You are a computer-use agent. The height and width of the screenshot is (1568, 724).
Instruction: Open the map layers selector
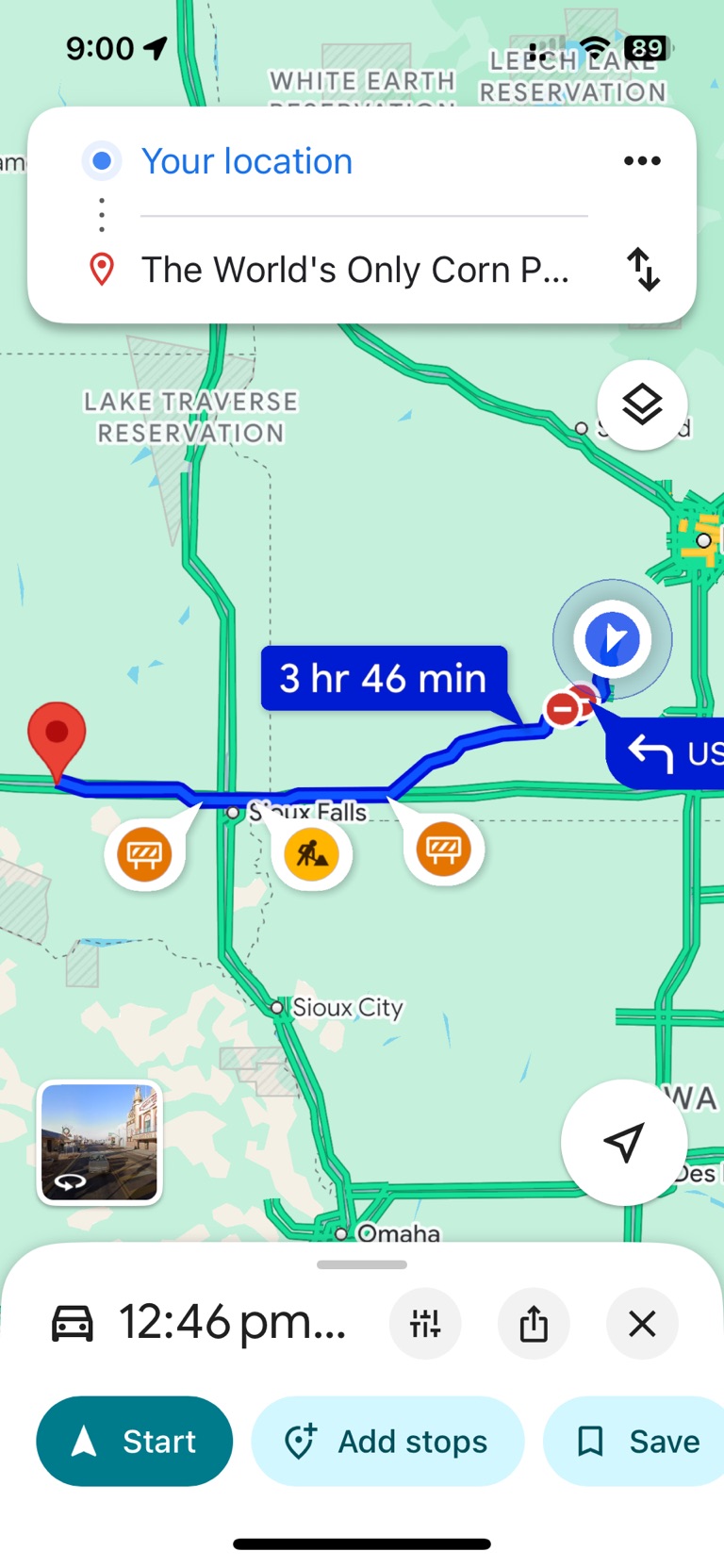click(642, 405)
